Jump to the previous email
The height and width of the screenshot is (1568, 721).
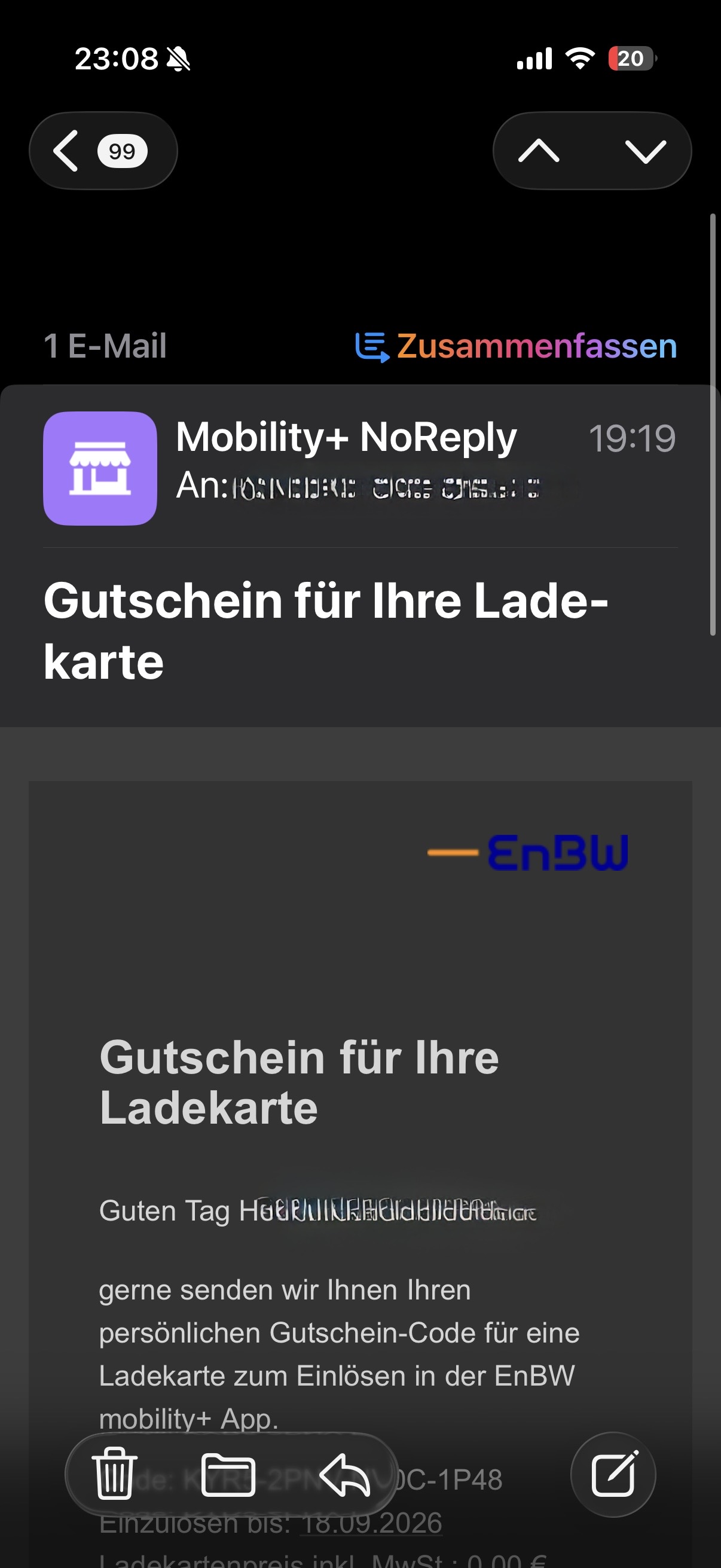tap(539, 151)
